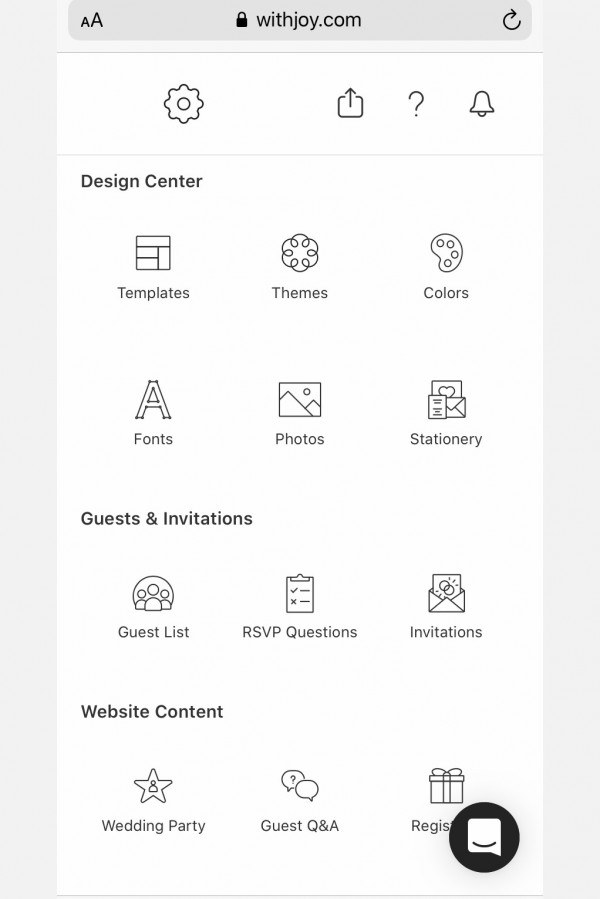Screen dimensions: 600x899
Task: Launch the chat support bubble
Action: pyautogui.click(x=484, y=837)
